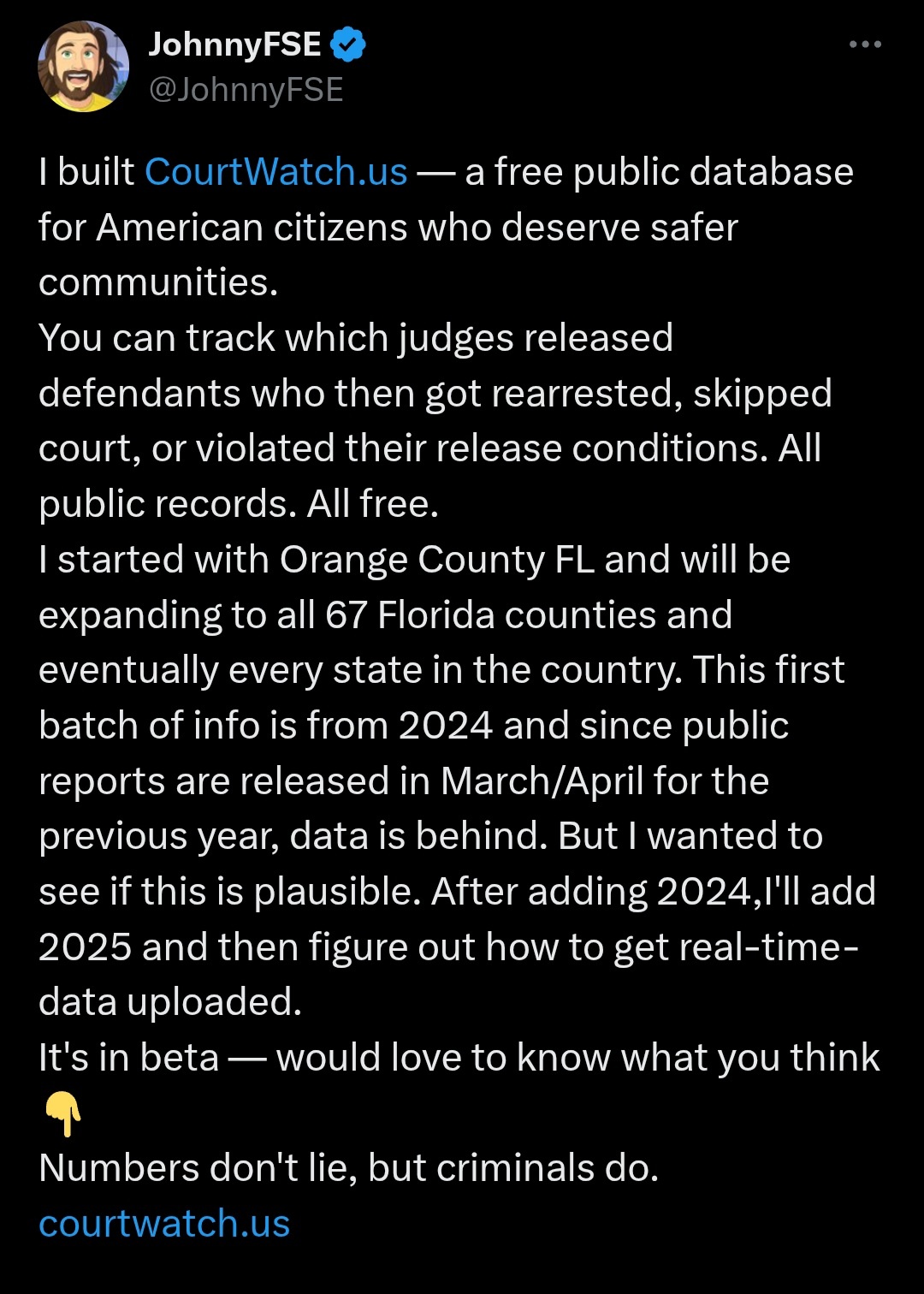Viewport: 924px width, 1294px height.
Task: View the @JohnnyFSE account handle
Action: [246, 89]
